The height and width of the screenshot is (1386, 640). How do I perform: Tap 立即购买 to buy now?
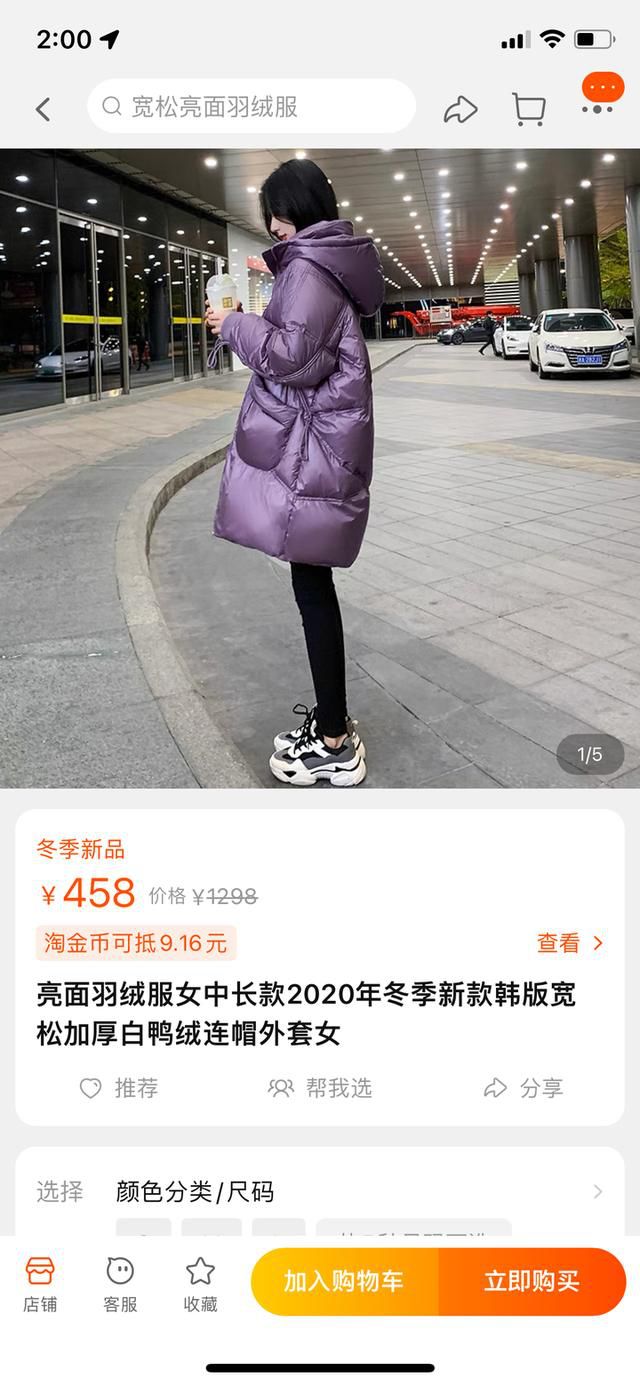point(532,1282)
